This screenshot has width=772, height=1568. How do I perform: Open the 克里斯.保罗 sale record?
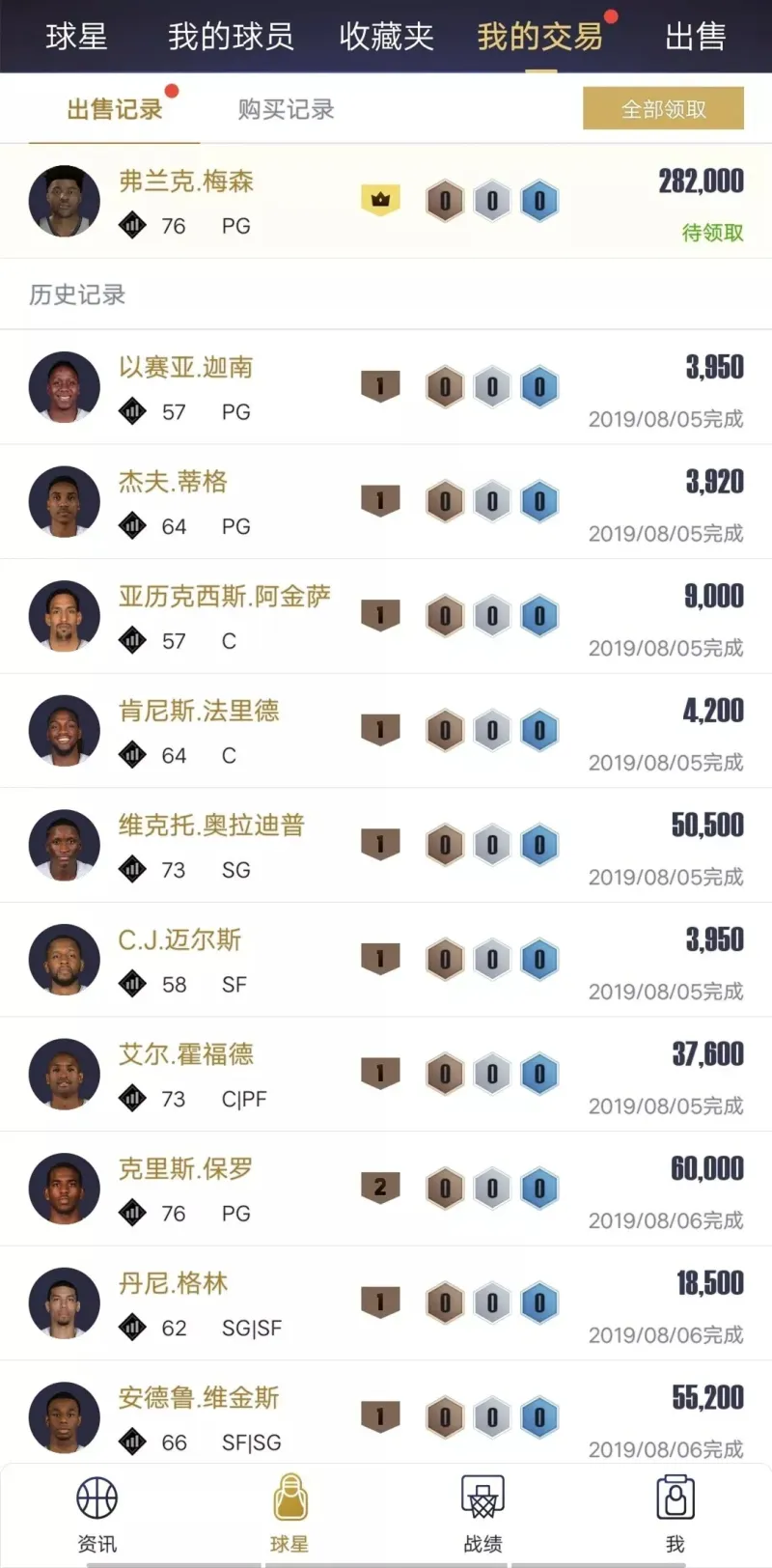click(x=386, y=1189)
